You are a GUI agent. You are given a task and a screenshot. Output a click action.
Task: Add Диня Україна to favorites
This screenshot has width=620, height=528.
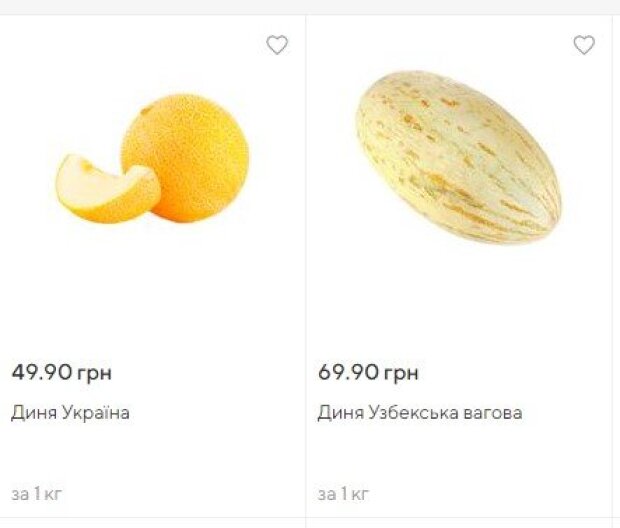tap(277, 45)
